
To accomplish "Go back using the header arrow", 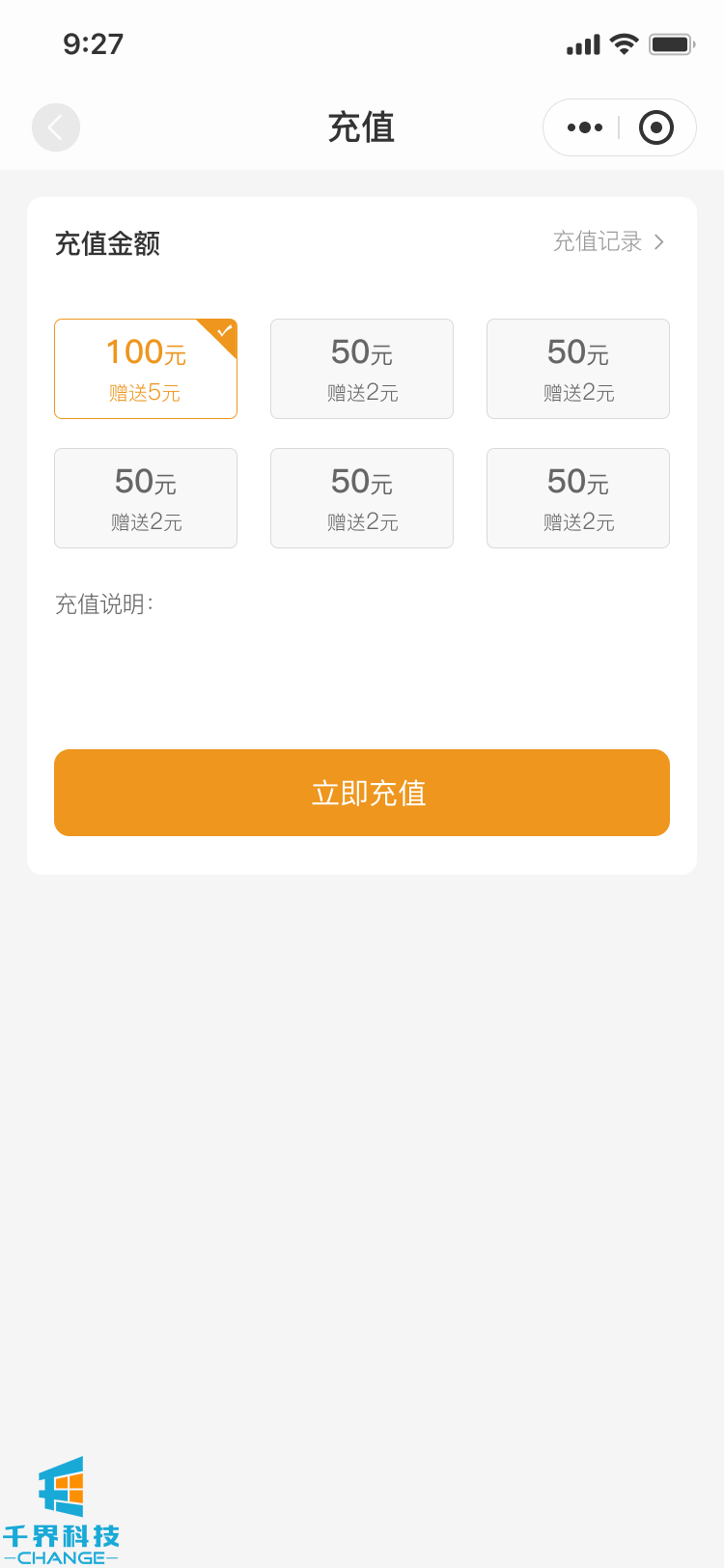I will click(x=56, y=127).
